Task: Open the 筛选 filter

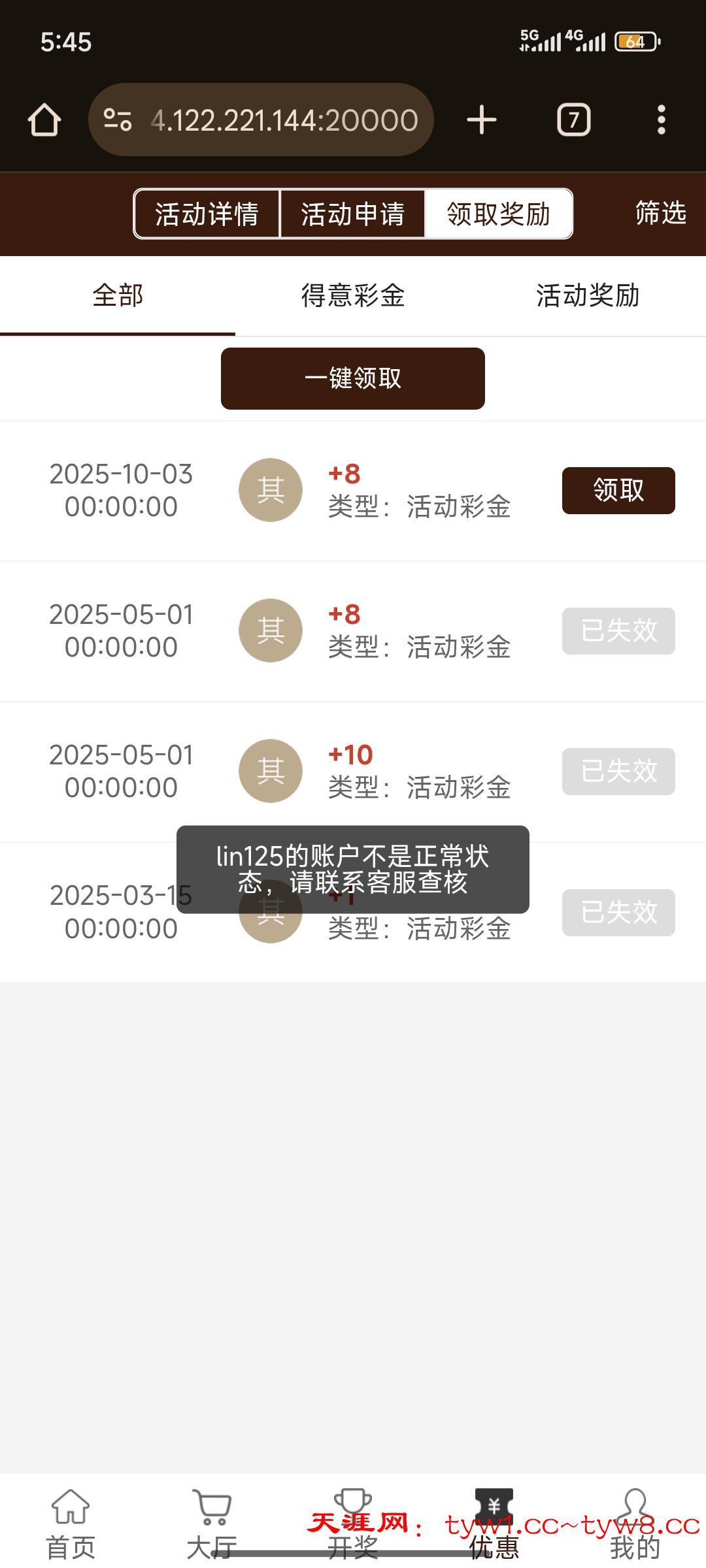Action: point(660,213)
